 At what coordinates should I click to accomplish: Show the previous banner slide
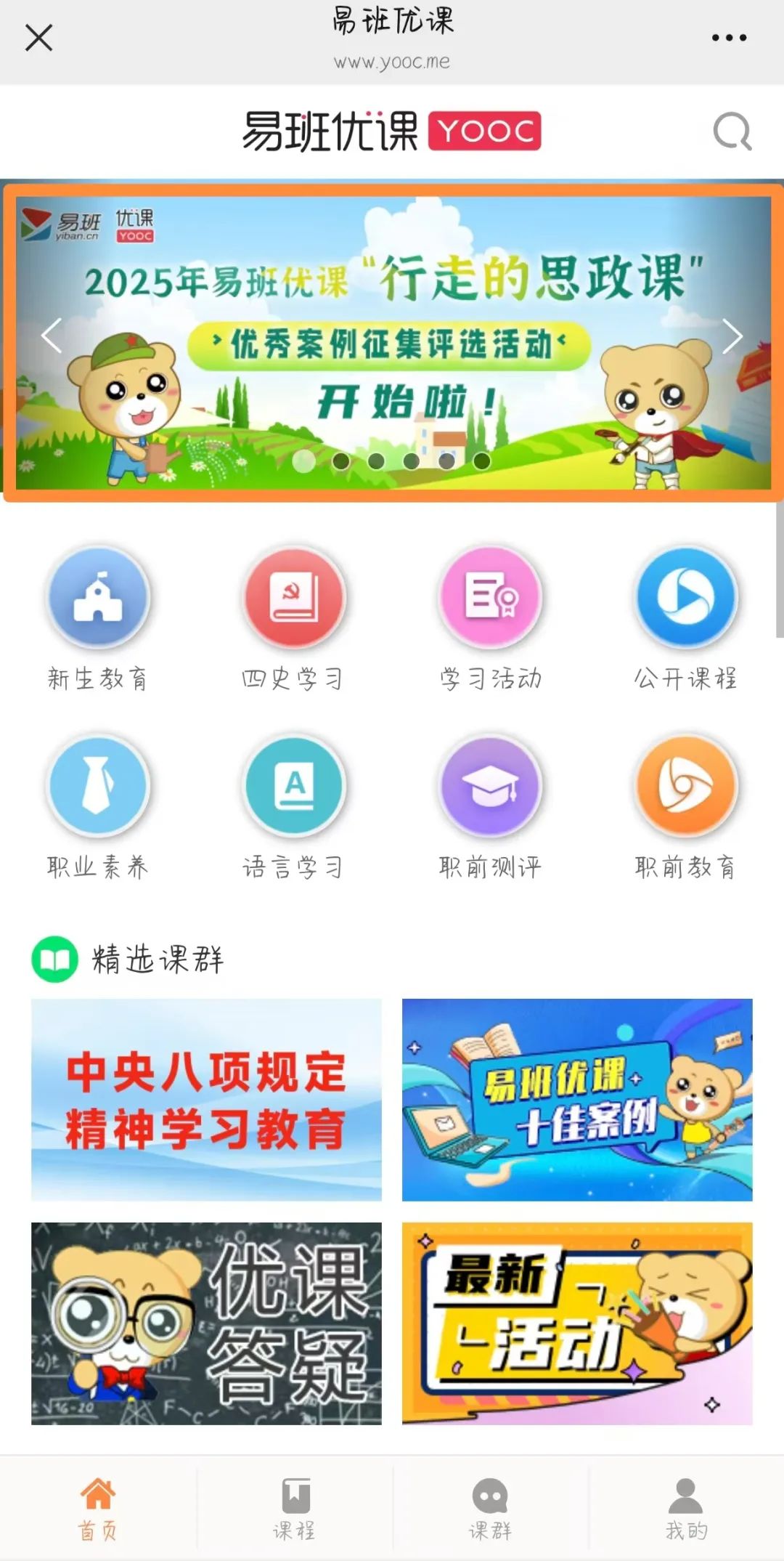52,336
